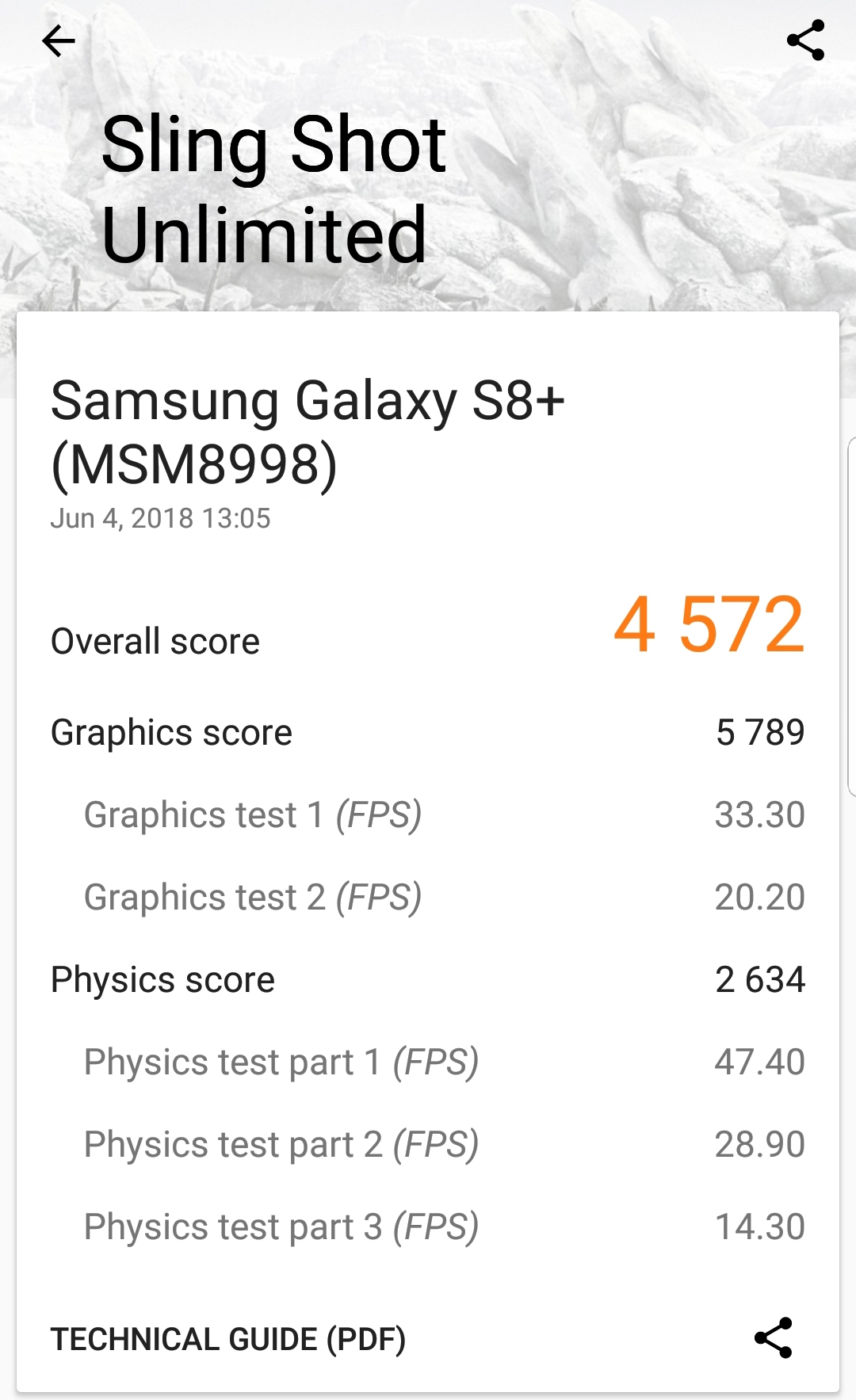Tap the share icon beside Technical Guide
Image resolution: width=856 pixels, height=1400 pixels.
[773, 1338]
